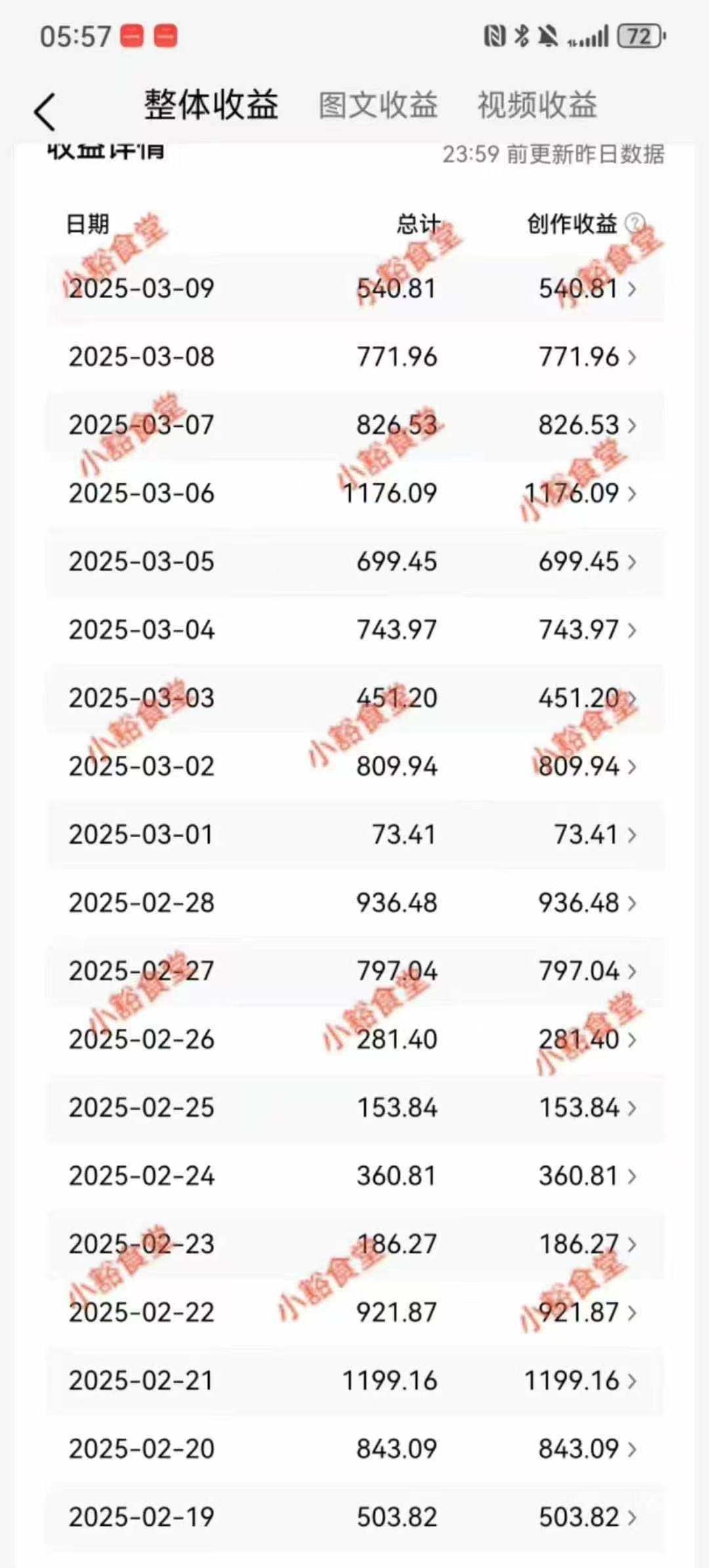View the 2025-03-01 row with 73.41
This screenshot has width=709, height=1568.
pyautogui.click(x=354, y=835)
